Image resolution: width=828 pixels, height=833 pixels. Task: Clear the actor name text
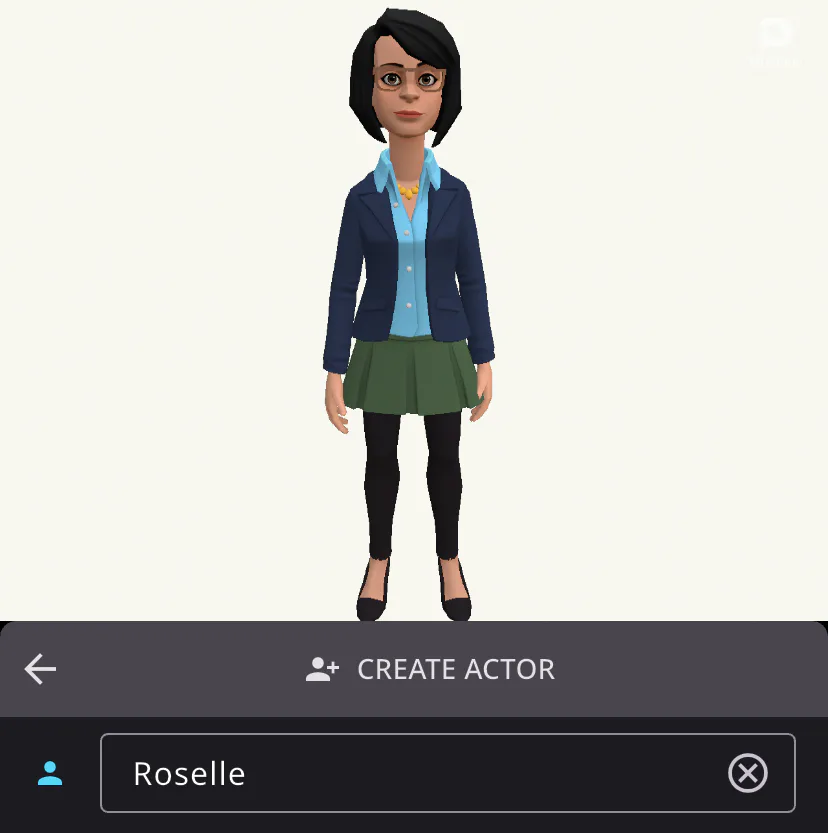(x=747, y=773)
